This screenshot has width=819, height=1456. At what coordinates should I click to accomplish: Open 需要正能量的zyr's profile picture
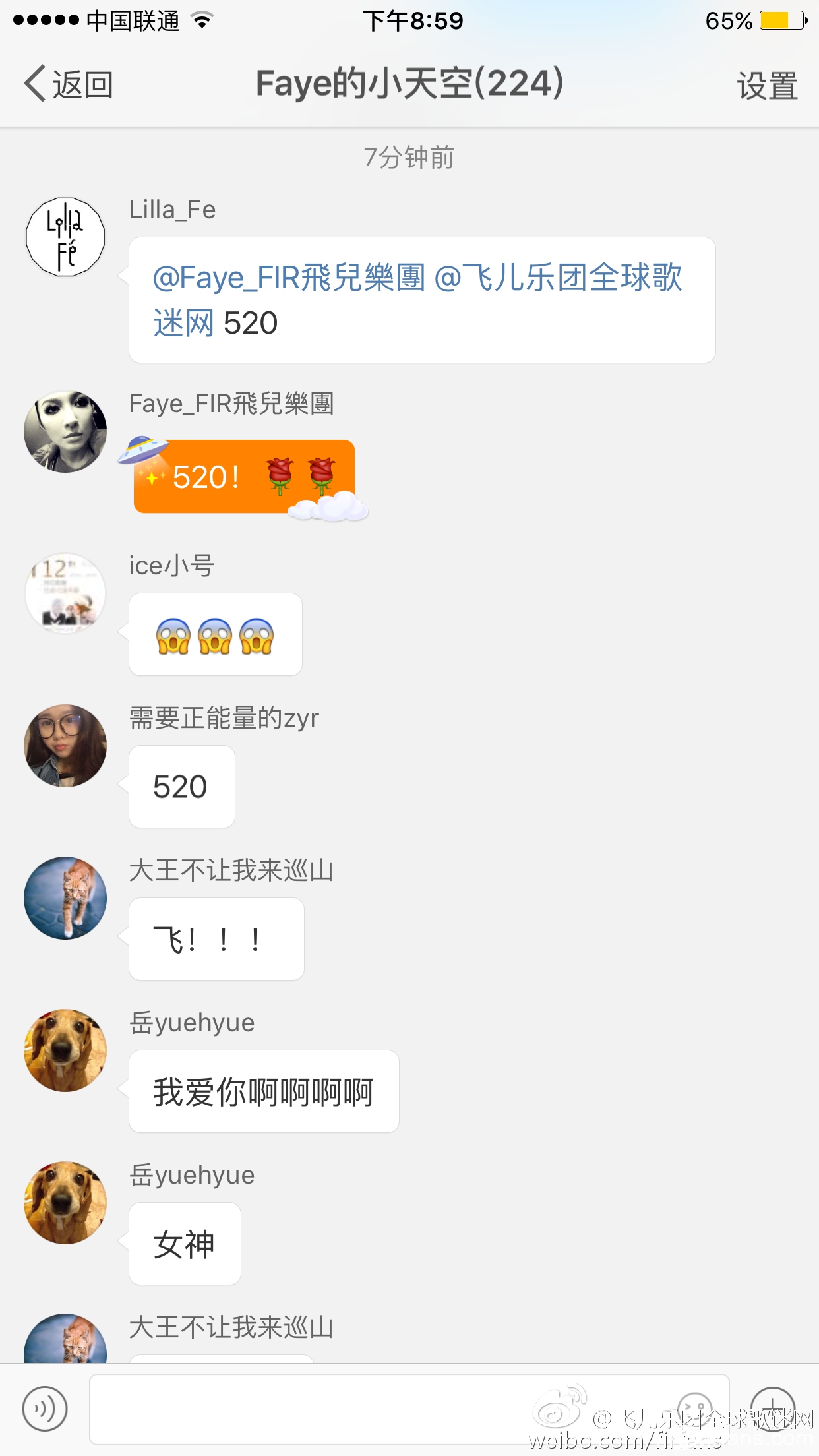click(x=65, y=745)
